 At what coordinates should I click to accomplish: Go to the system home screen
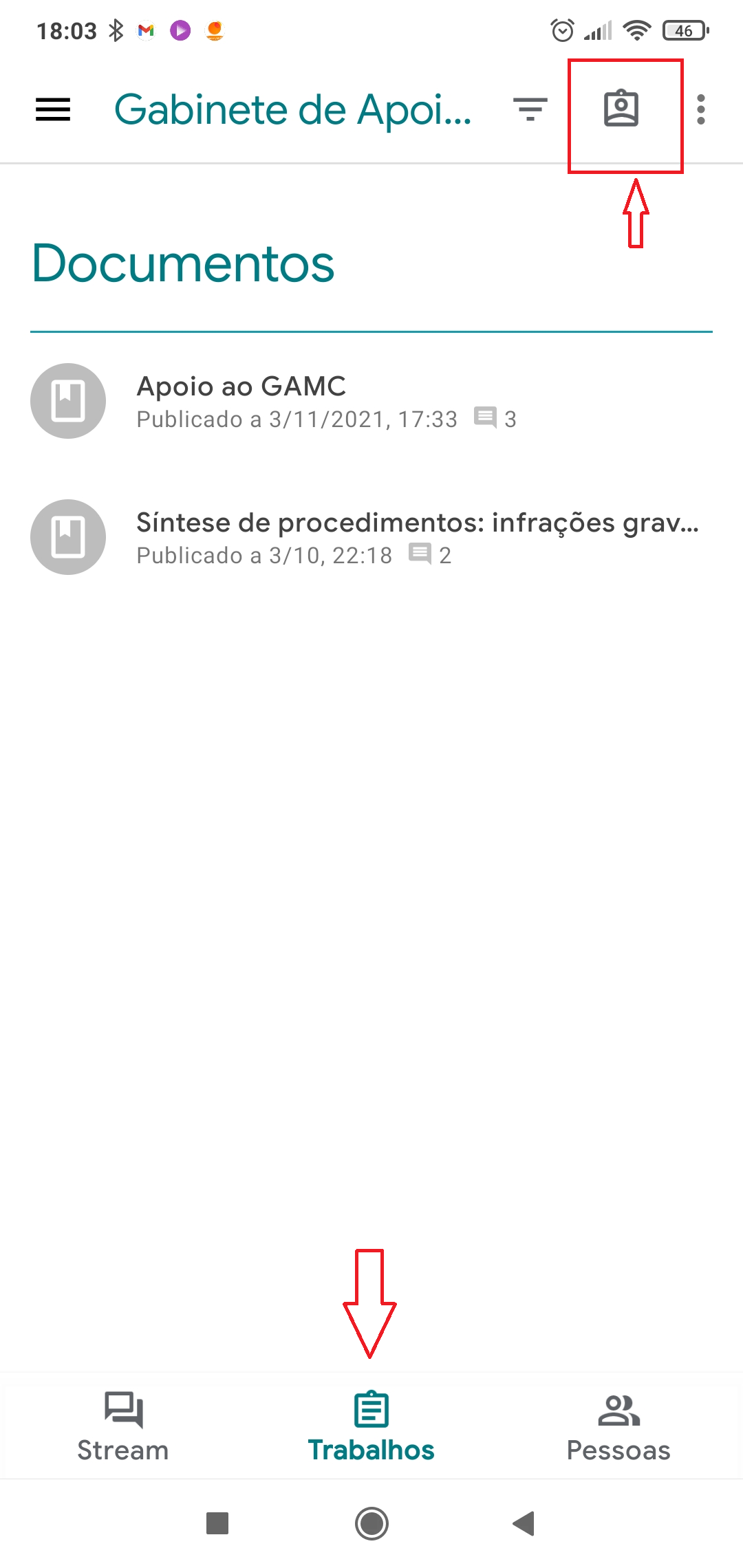pos(371,1523)
